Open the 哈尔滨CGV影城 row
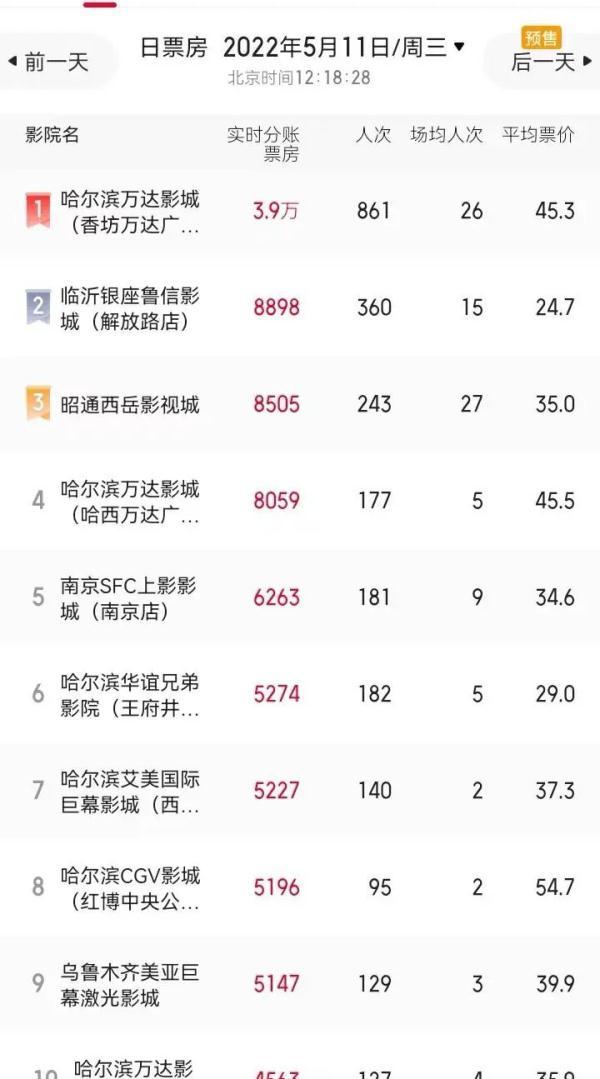Viewport: 600px width, 1079px height. click(130, 887)
